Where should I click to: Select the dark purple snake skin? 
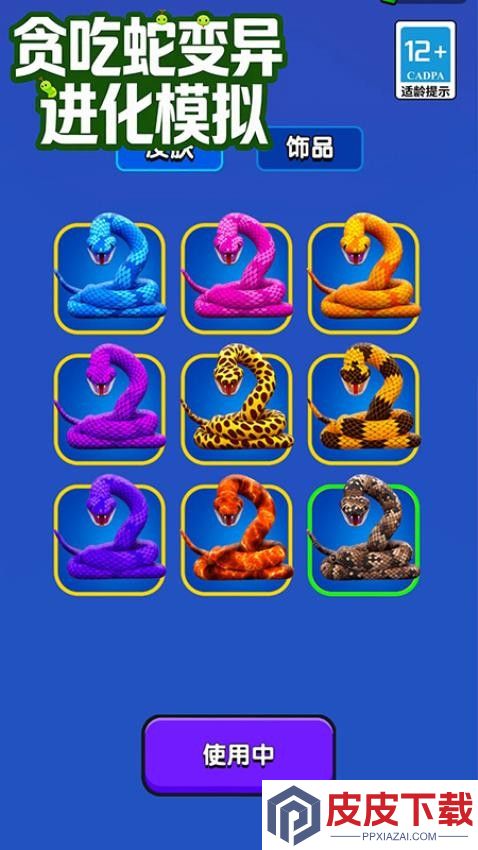(x=110, y=540)
